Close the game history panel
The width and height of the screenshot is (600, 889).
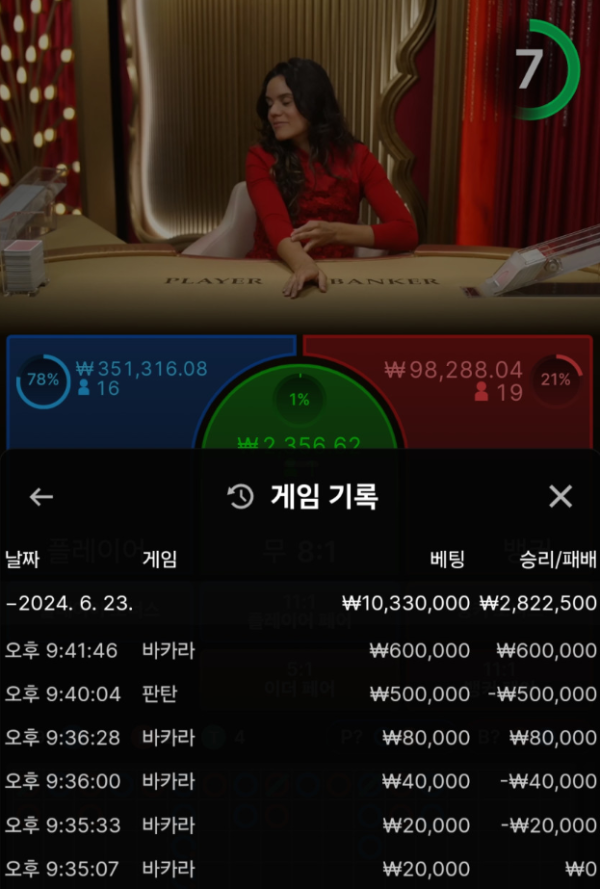[560, 496]
